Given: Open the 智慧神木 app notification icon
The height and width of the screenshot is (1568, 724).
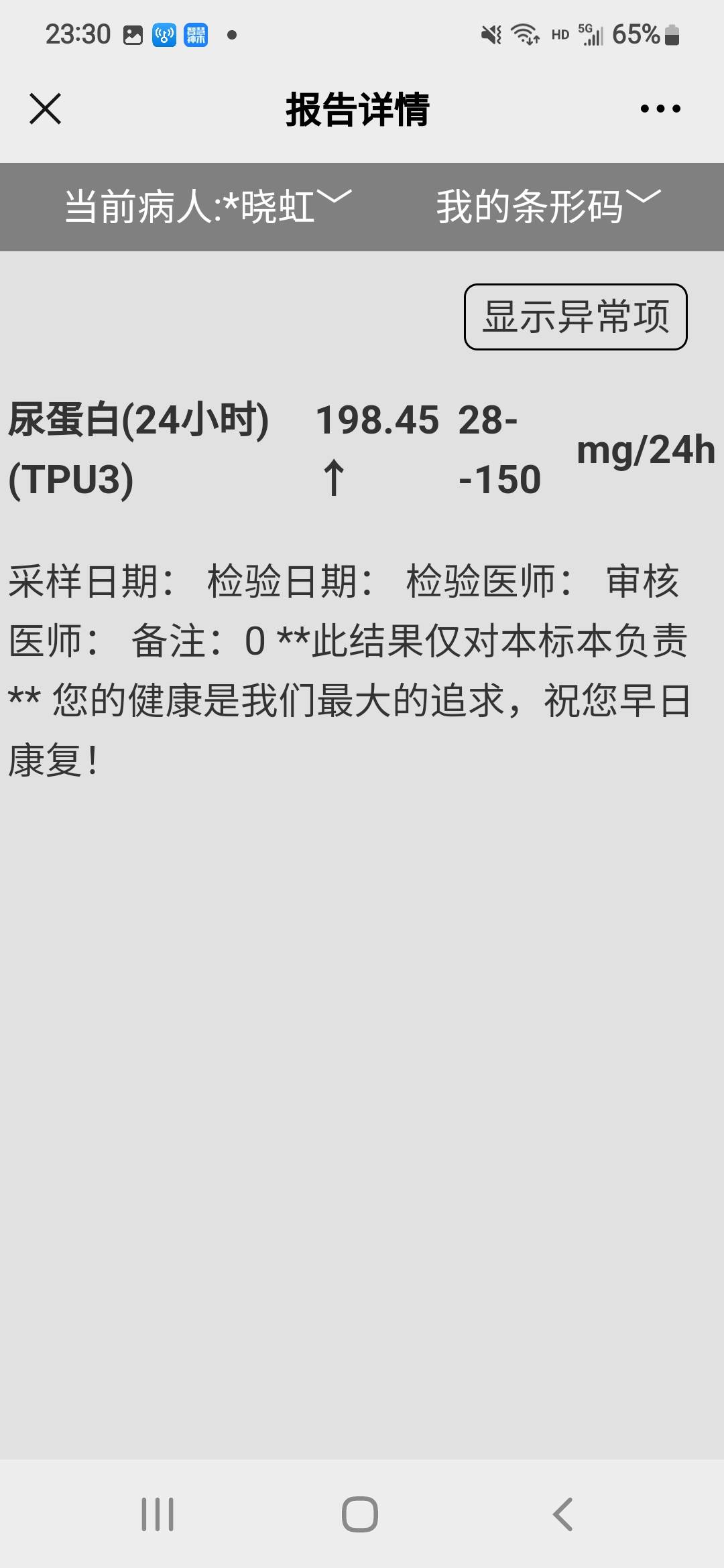Looking at the screenshot, I should (x=195, y=34).
